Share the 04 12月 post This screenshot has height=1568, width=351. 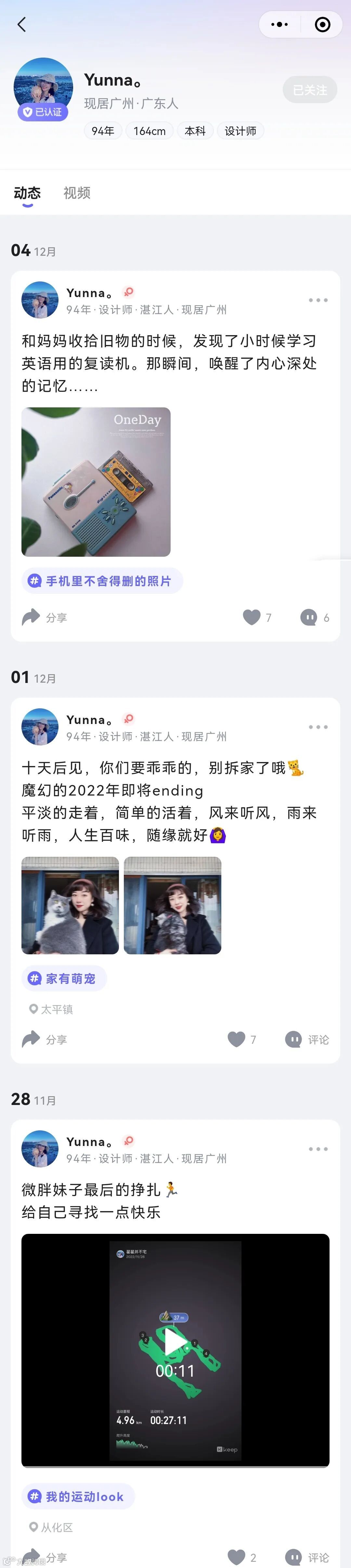point(45,617)
